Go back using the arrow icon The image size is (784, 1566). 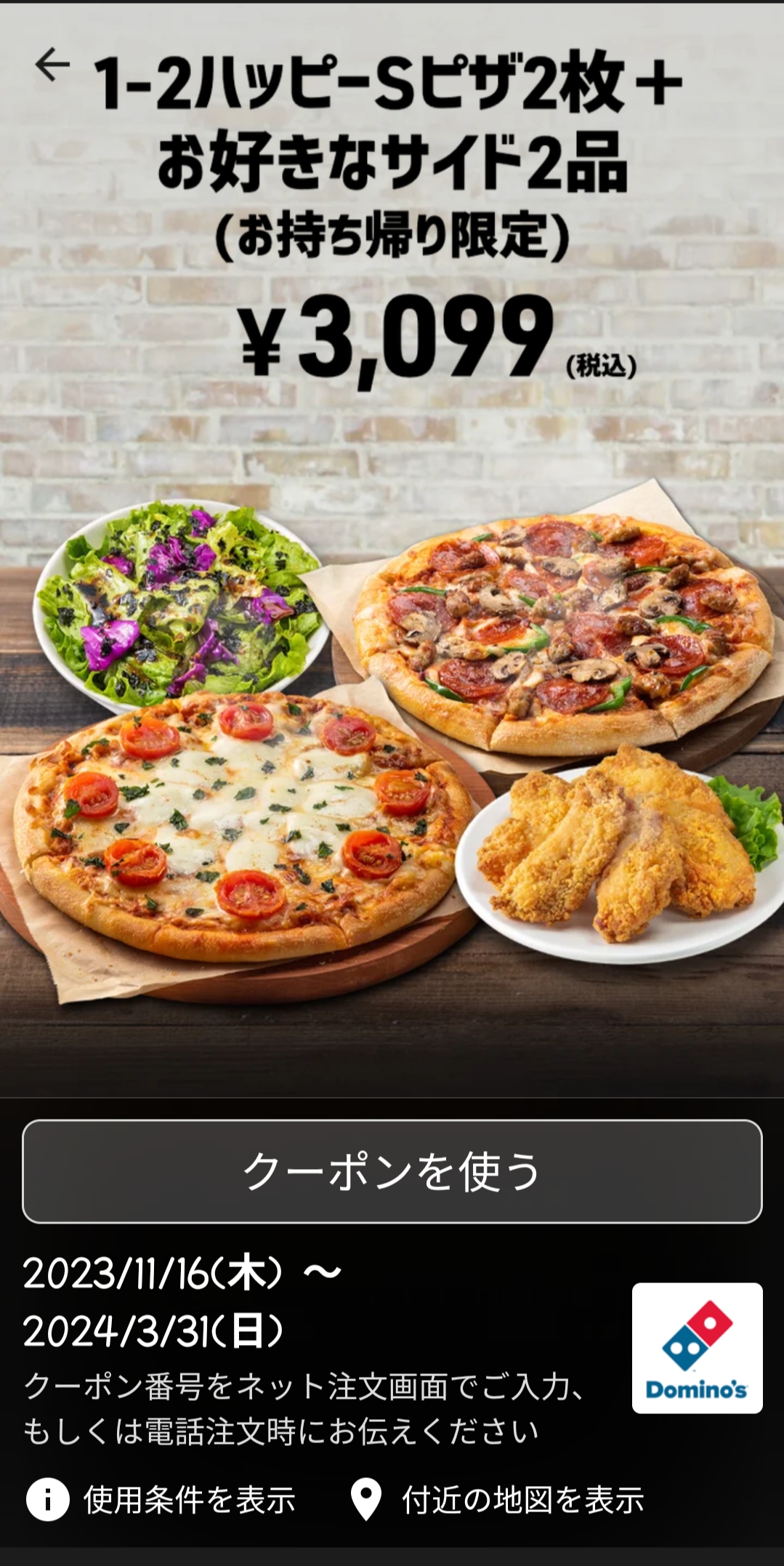[x=52, y=65]
